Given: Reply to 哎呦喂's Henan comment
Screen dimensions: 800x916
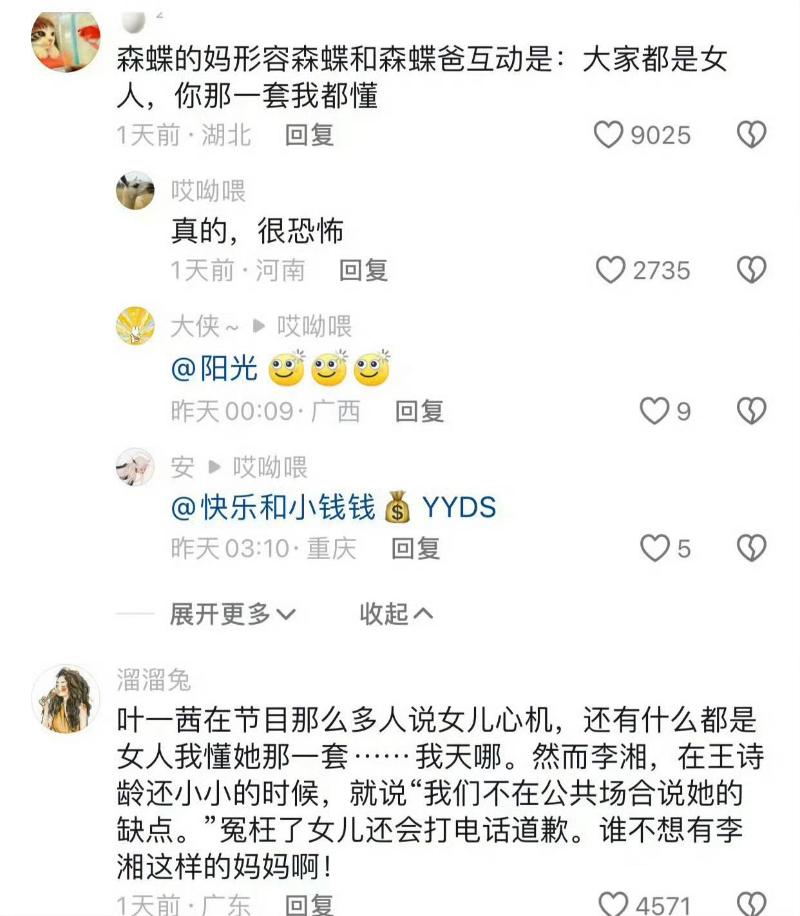Looking at the screenshot, I should click(x=363, y=270).
